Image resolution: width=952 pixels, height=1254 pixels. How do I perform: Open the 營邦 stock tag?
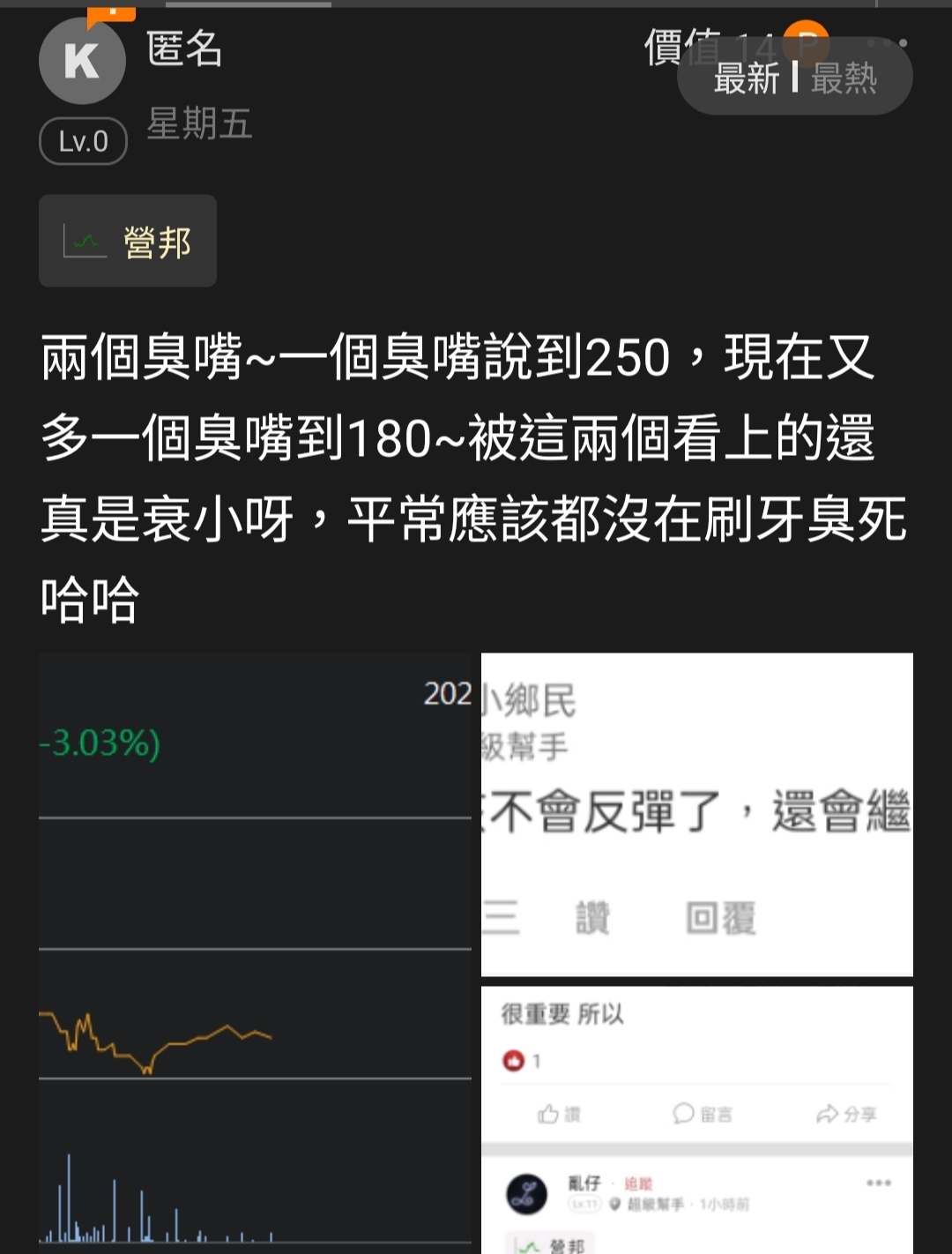pyautogui.click(x=128, y=241)
